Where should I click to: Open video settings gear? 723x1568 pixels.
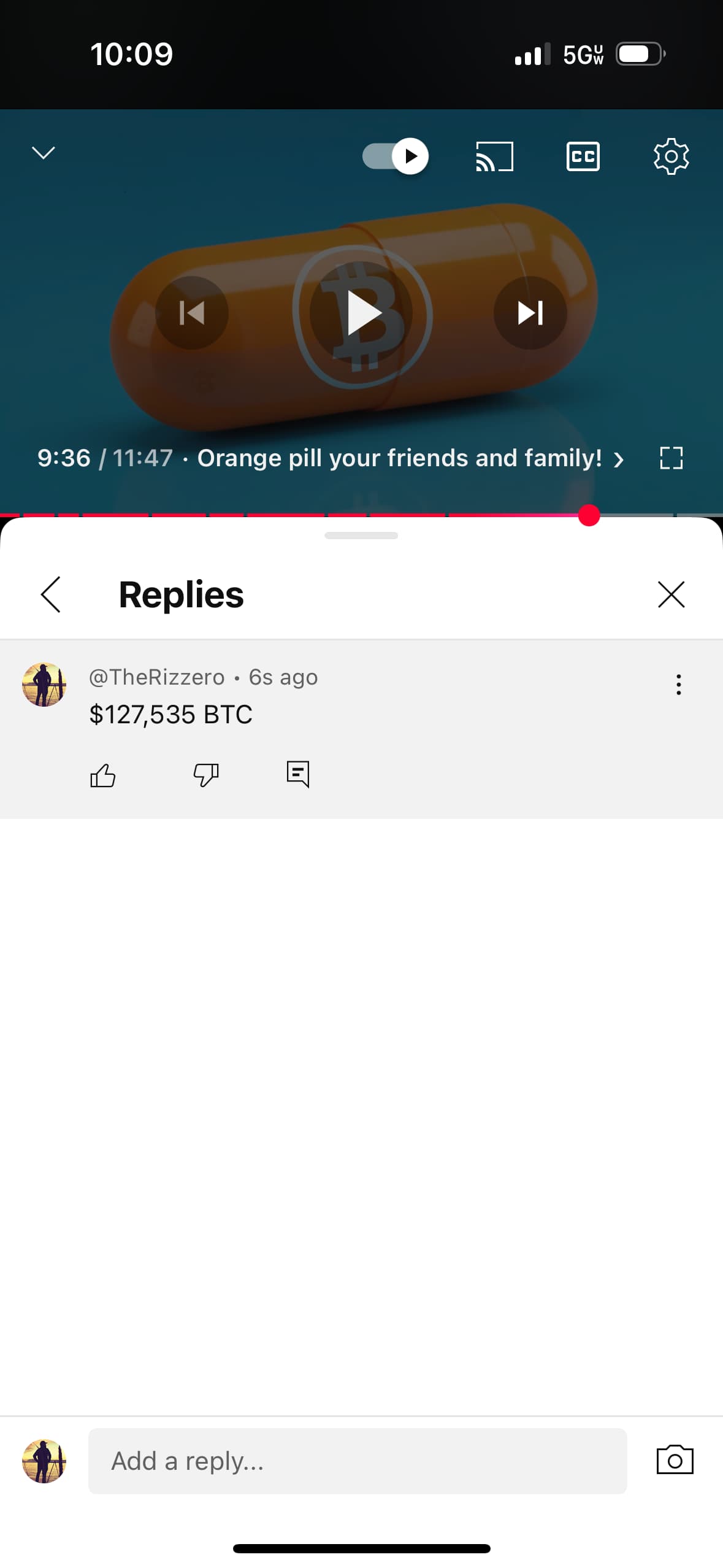coord(671,156)
